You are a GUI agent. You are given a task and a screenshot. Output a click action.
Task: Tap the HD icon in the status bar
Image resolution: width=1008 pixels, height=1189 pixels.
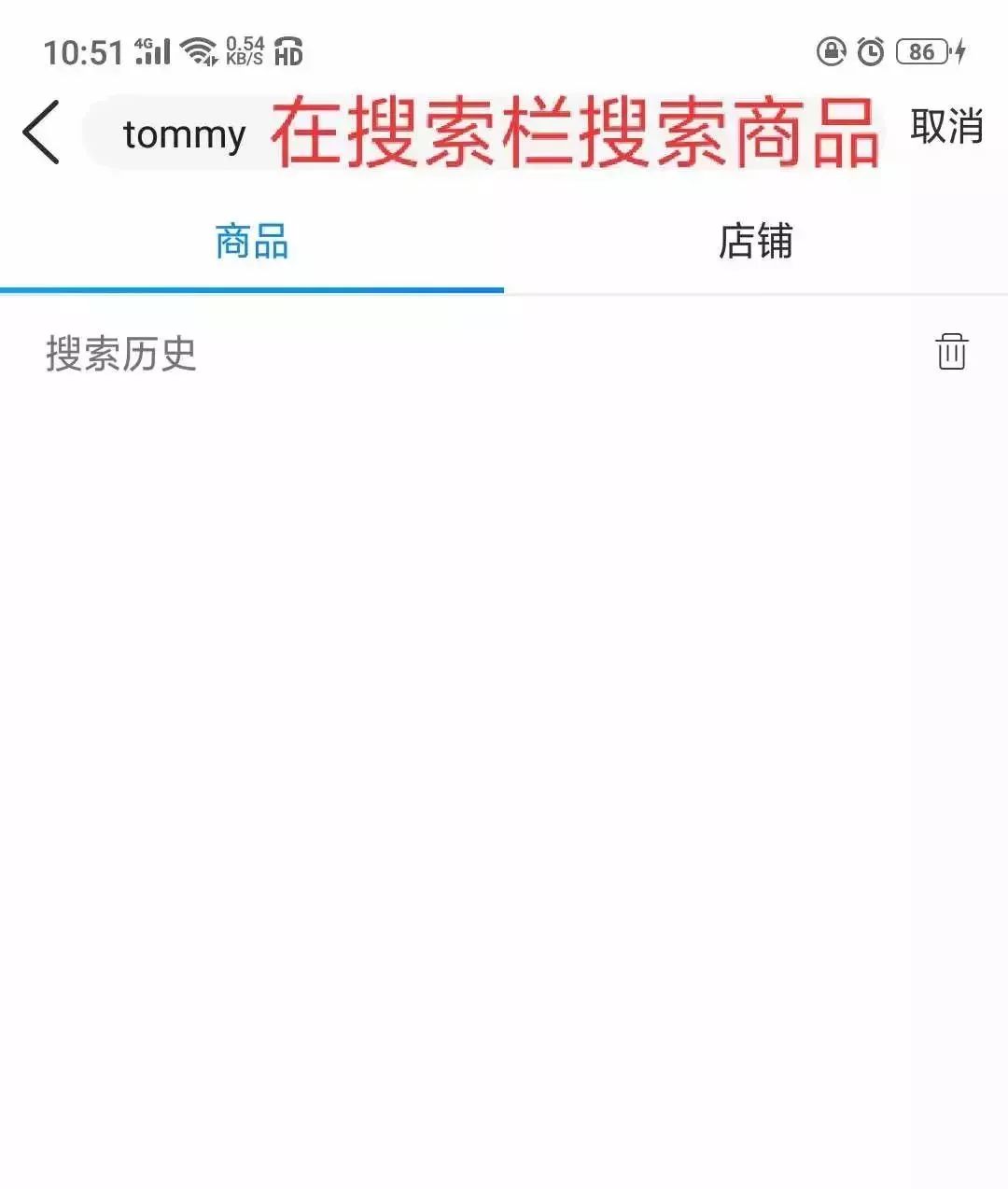click(x=287, y=54)
